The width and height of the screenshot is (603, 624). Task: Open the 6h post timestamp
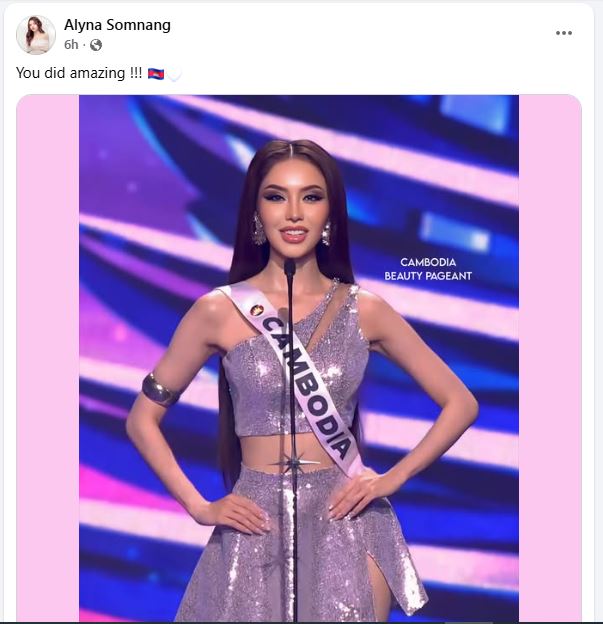click(71, 45)
